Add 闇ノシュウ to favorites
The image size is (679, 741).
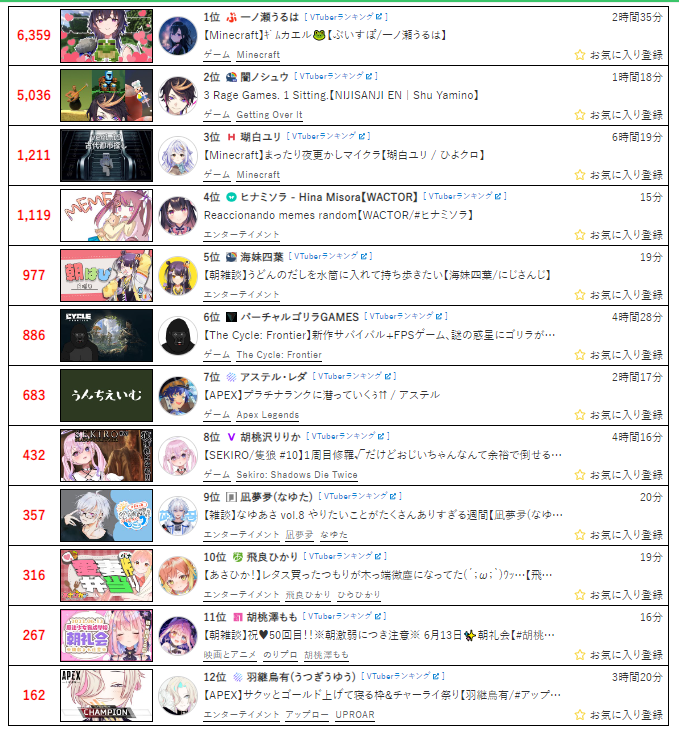coord(618,115)
